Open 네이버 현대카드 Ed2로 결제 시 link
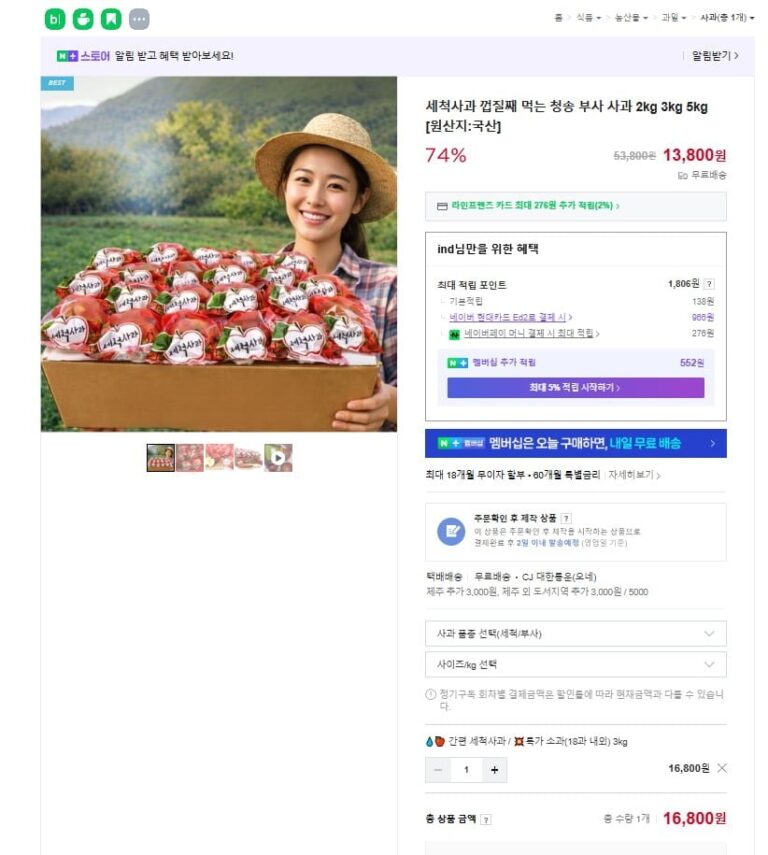Screen dimensions: 768x855 (x=510, y=317)
